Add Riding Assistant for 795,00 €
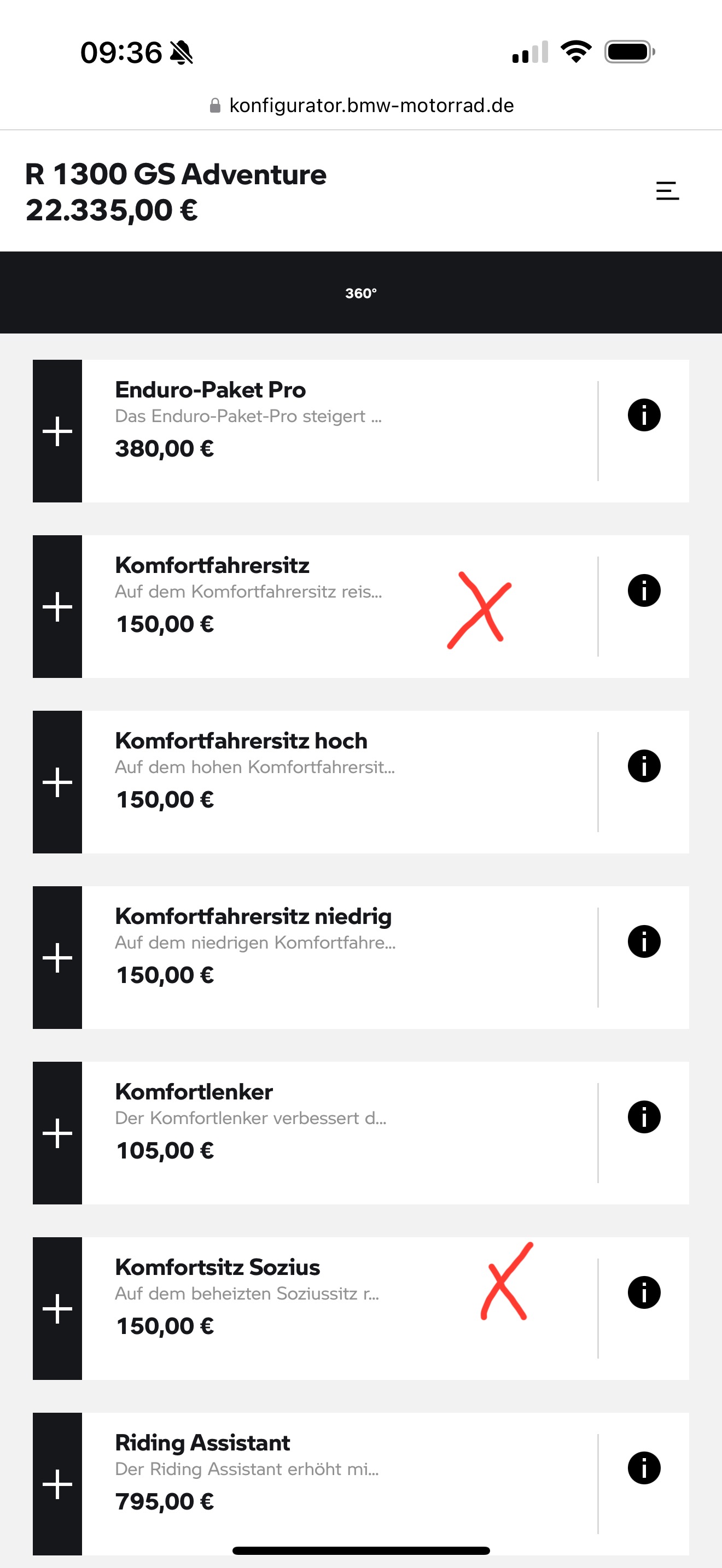 point(57,1484)
